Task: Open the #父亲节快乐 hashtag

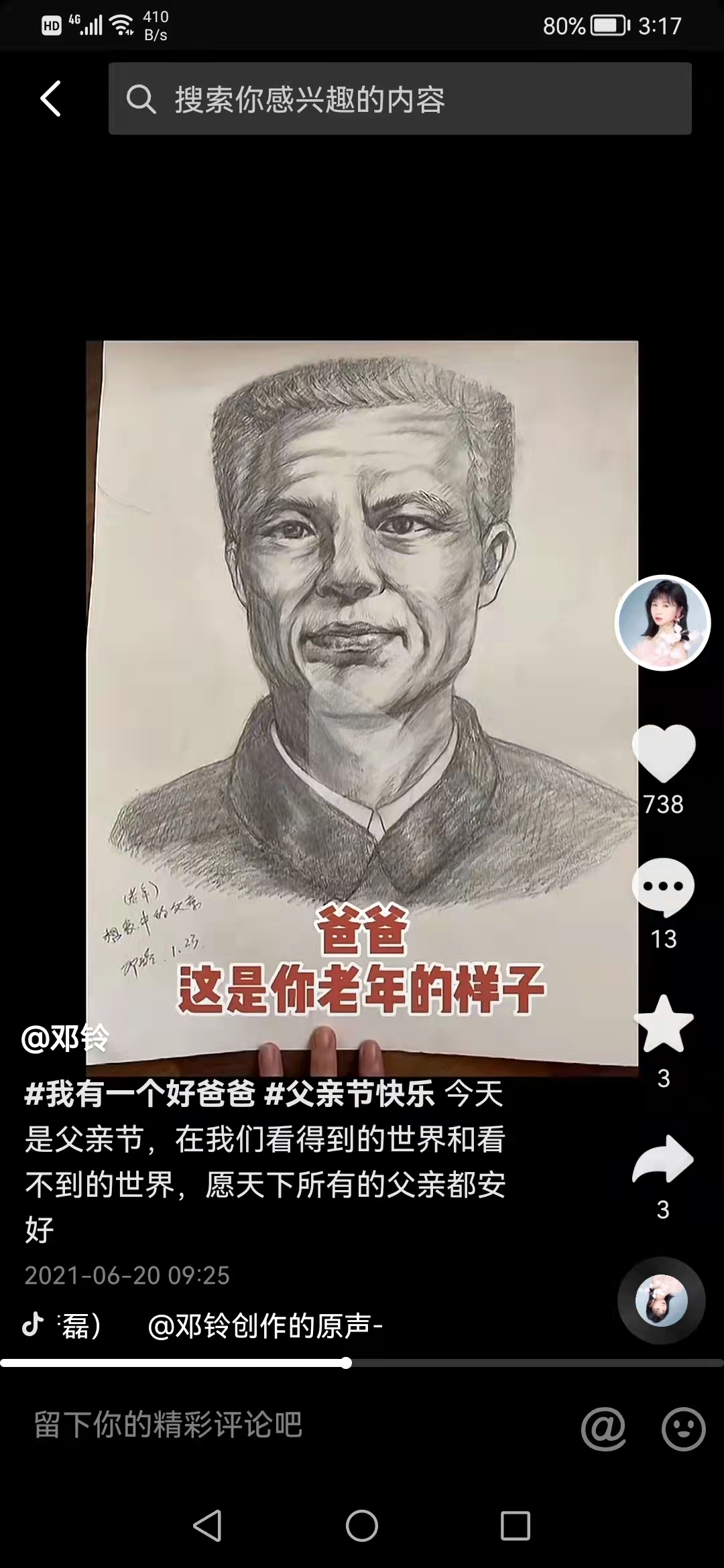Action: tap(350, 1094)
